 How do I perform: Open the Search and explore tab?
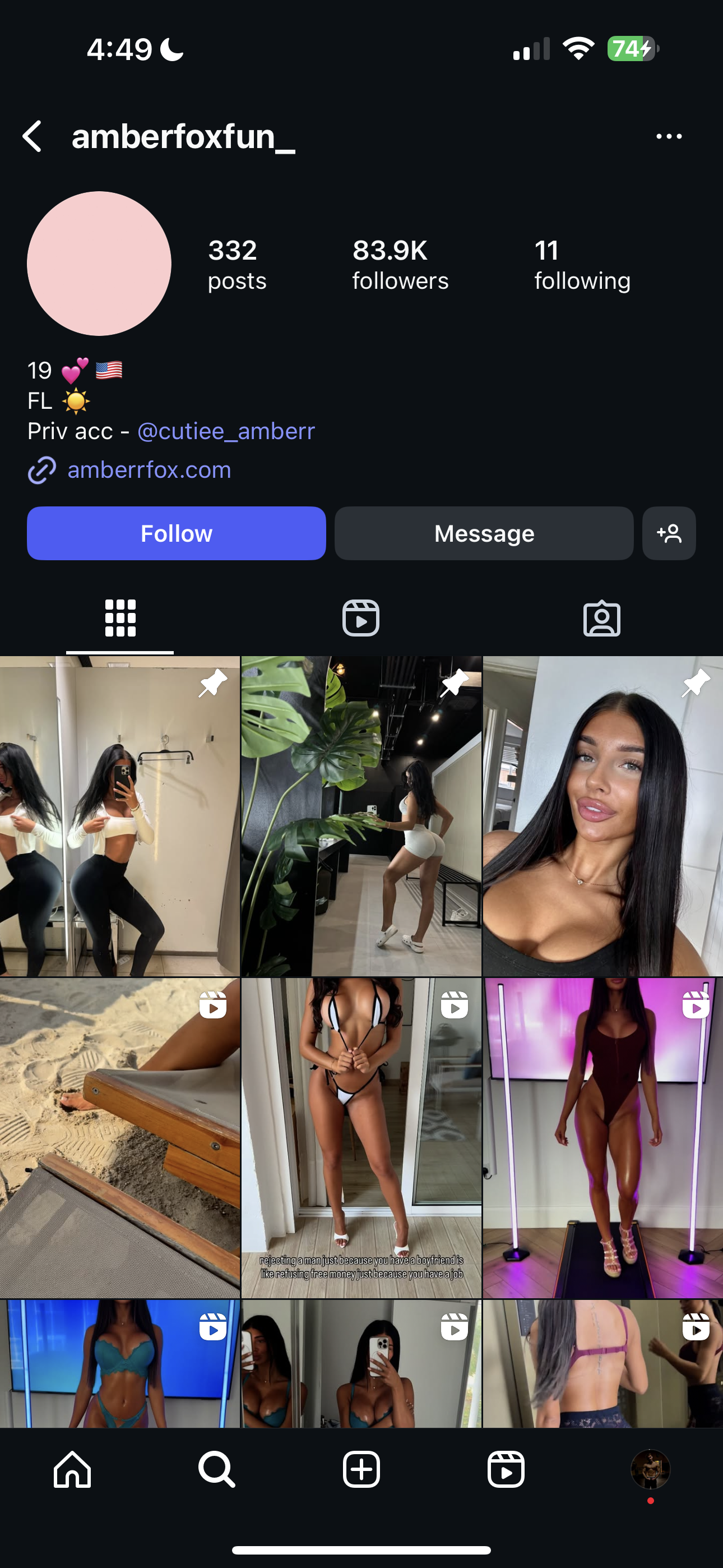(x=217, y=1469)
